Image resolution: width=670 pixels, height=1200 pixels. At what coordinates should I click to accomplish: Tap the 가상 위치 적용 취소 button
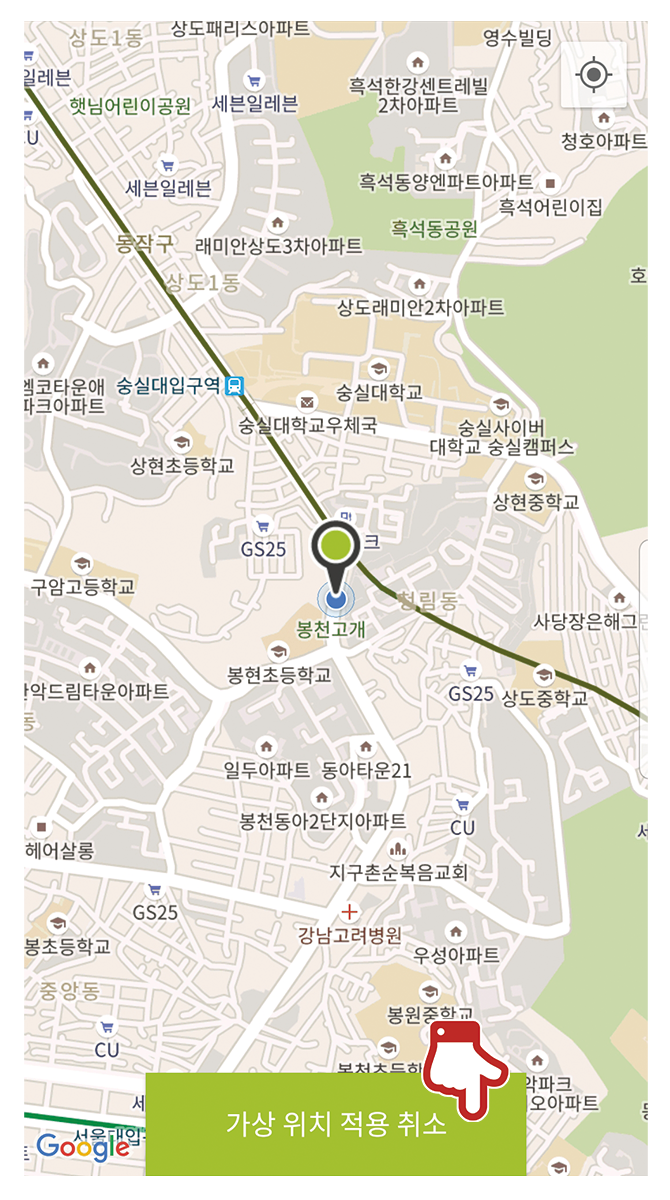[x=335, y=1123]
